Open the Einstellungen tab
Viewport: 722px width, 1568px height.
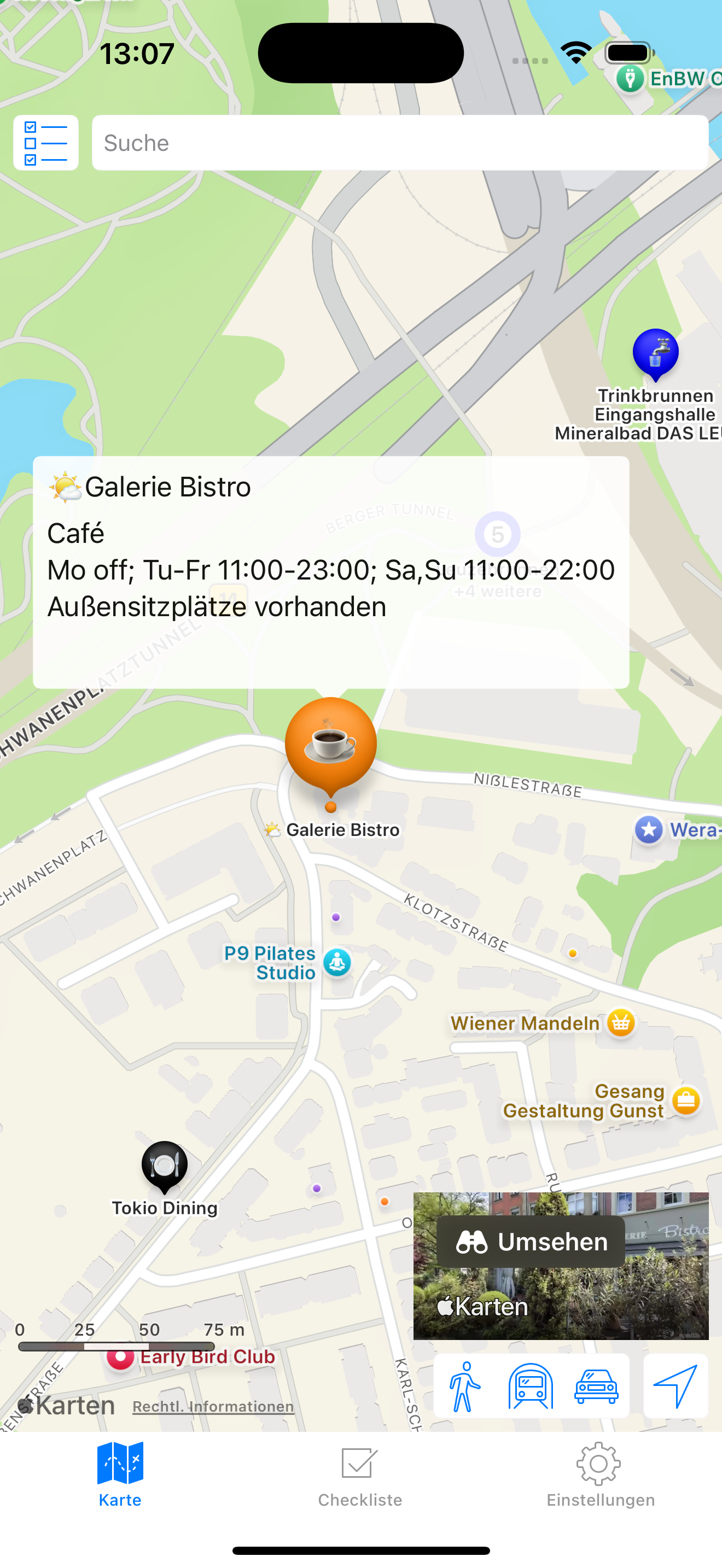[599, 1473]
